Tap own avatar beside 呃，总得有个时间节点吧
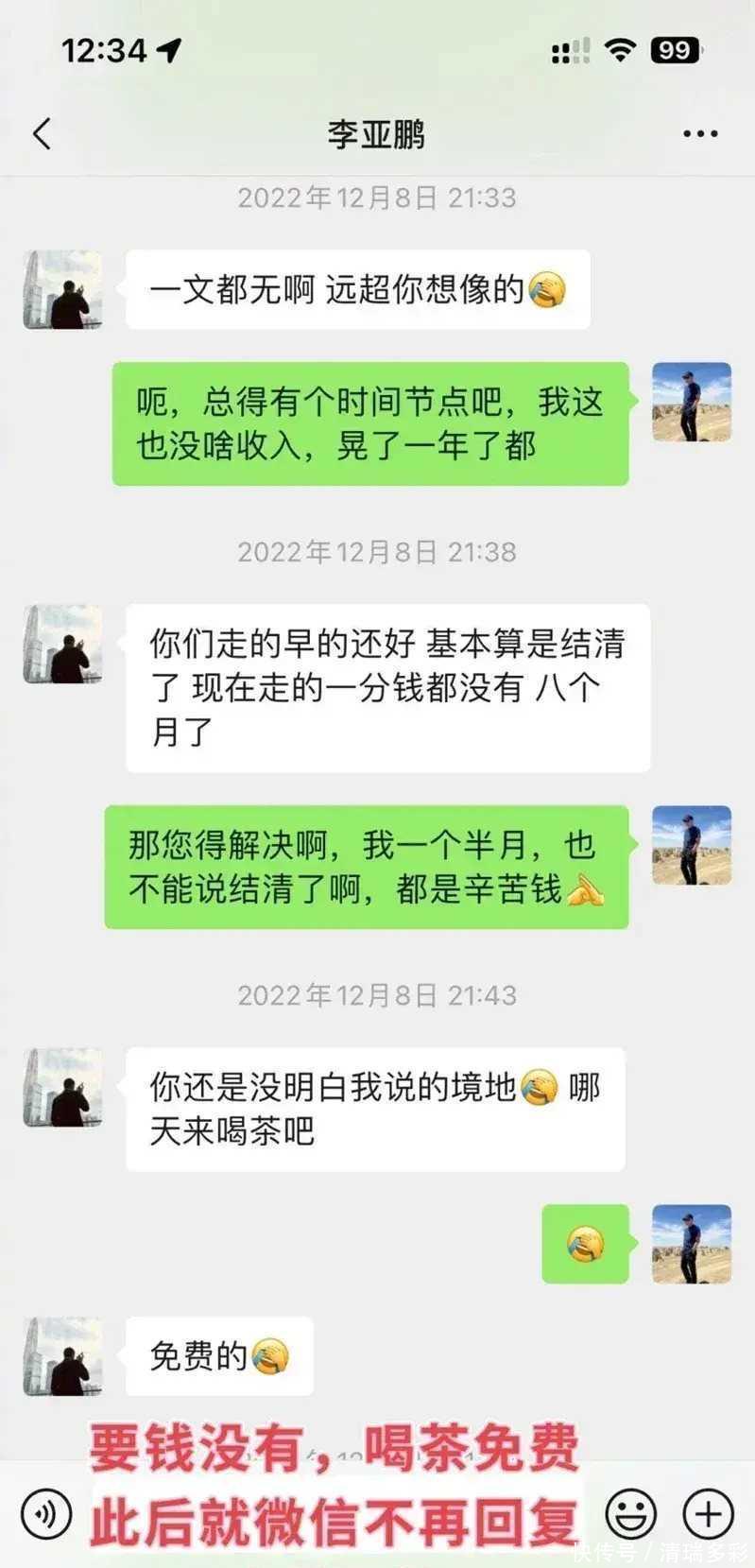Viewport: 755px width, 1568px height. (x=692, y=402)
